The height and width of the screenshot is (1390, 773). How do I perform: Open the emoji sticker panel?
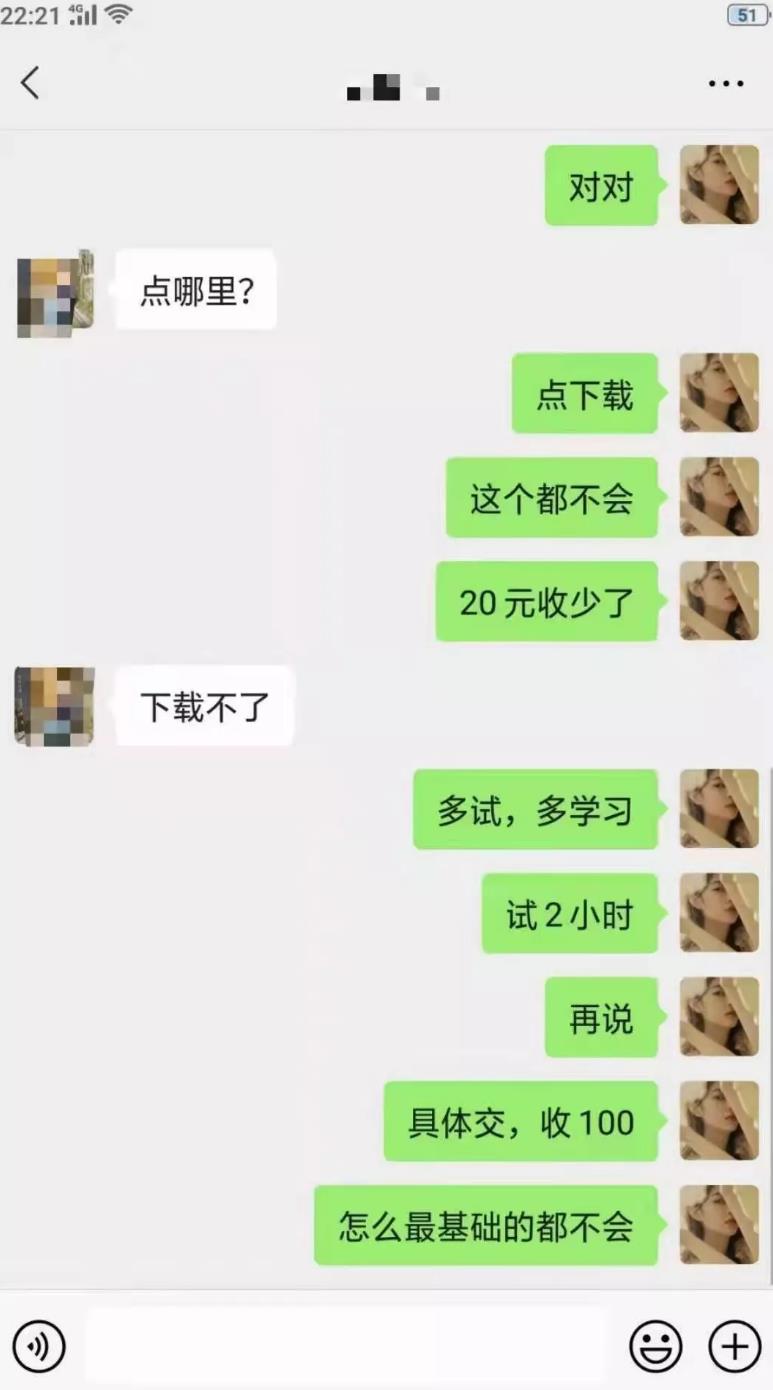pos(655,1346)
